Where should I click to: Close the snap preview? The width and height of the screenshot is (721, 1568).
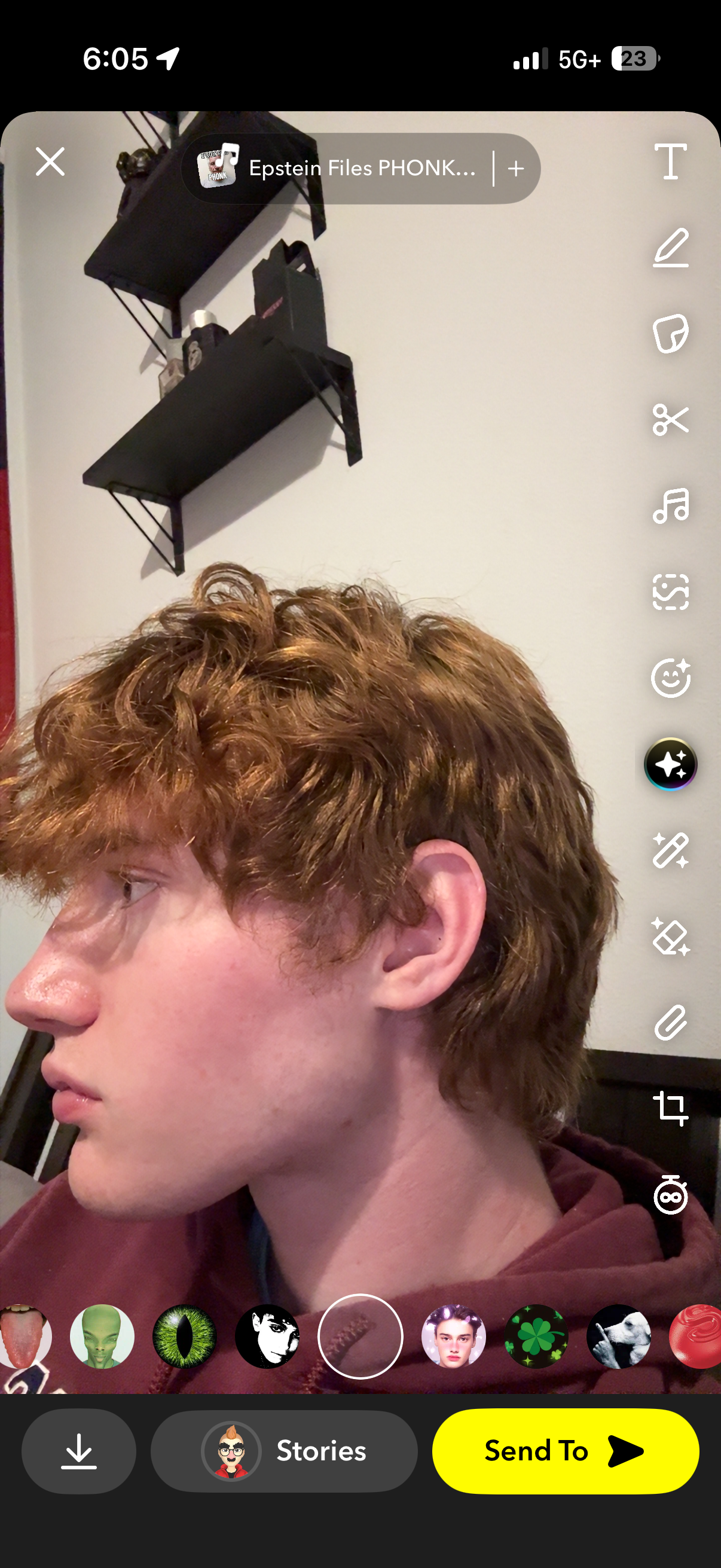(x=50, y=162)
